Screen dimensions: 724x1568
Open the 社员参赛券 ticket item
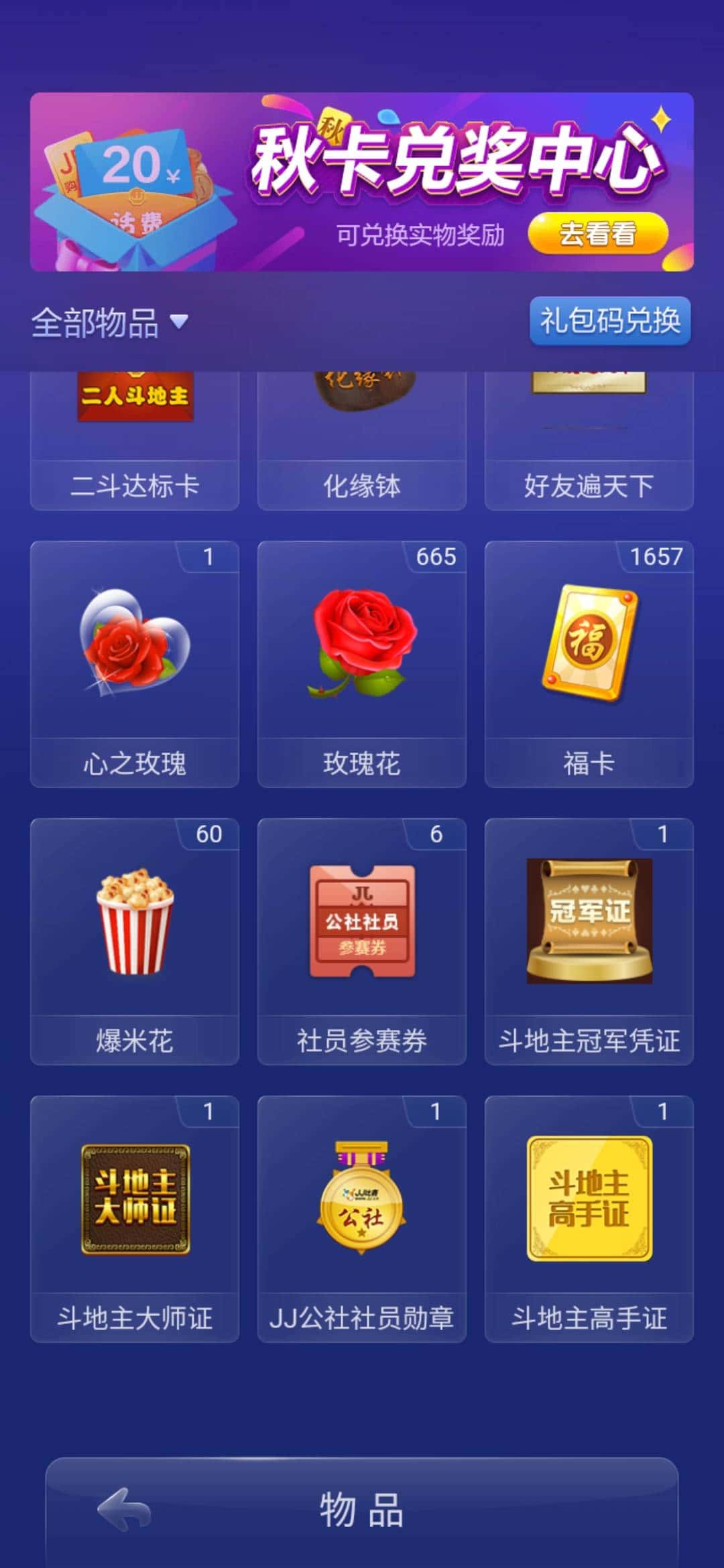[x=361, y=938]
